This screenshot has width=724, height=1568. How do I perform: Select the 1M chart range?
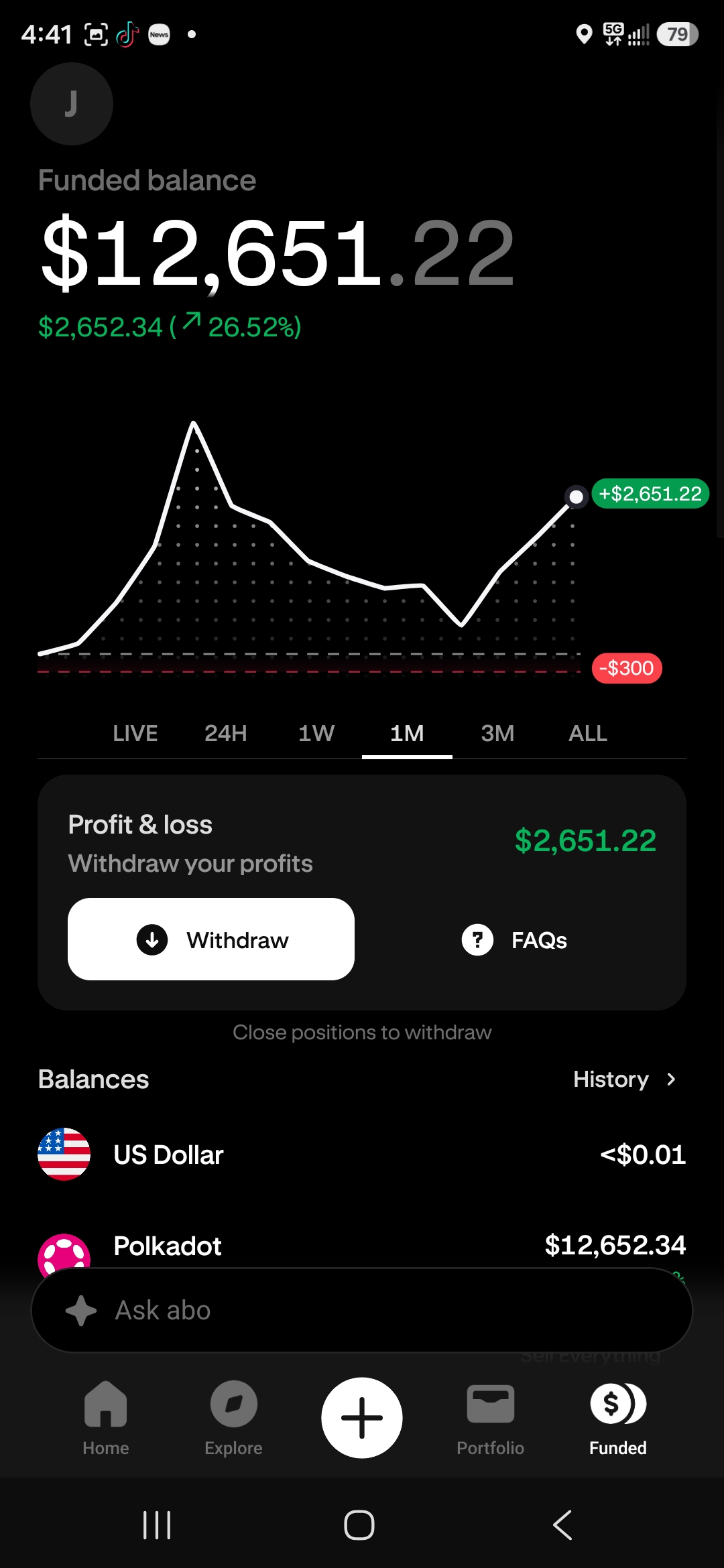click(407, 733)
